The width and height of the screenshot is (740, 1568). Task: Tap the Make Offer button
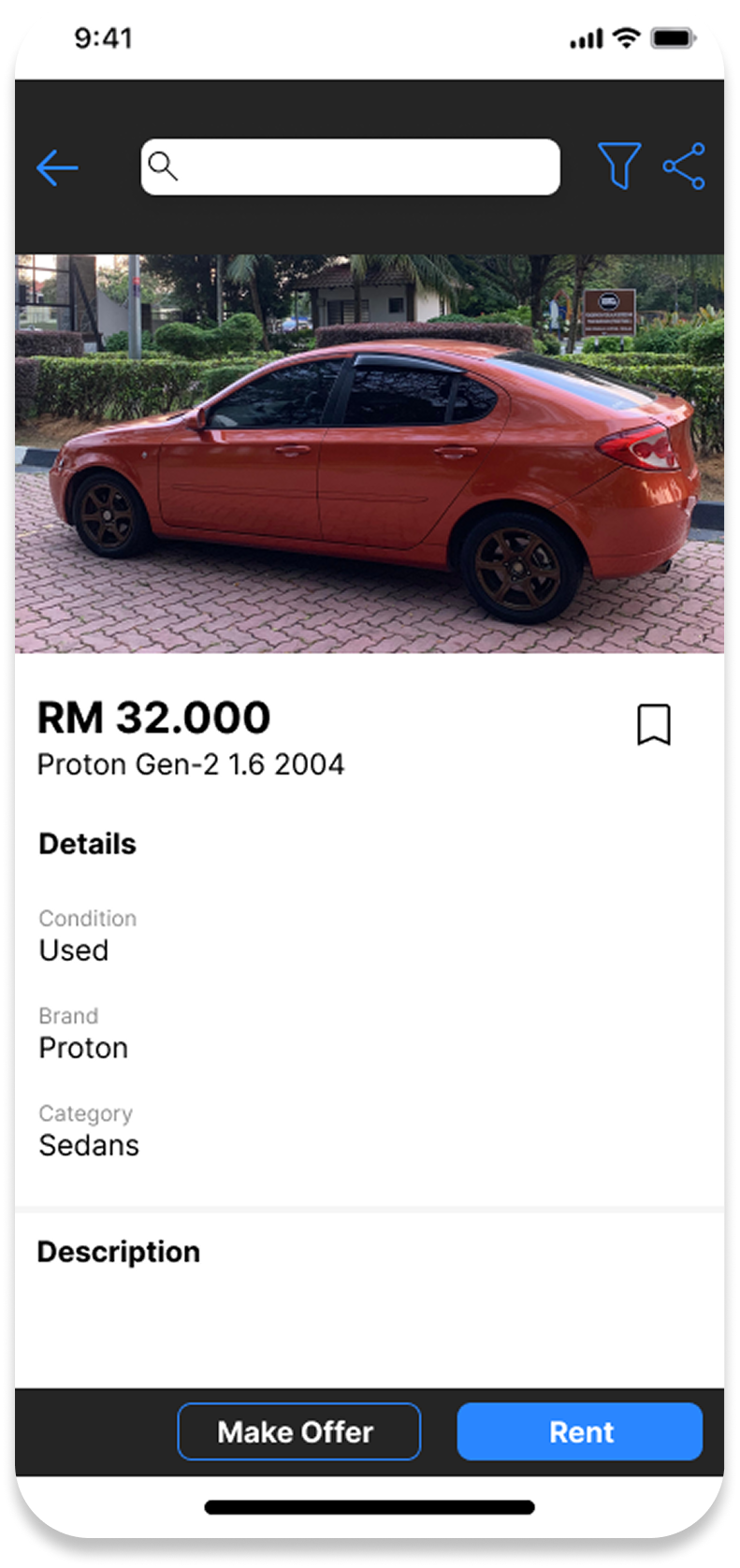(x=299, y=1431)
